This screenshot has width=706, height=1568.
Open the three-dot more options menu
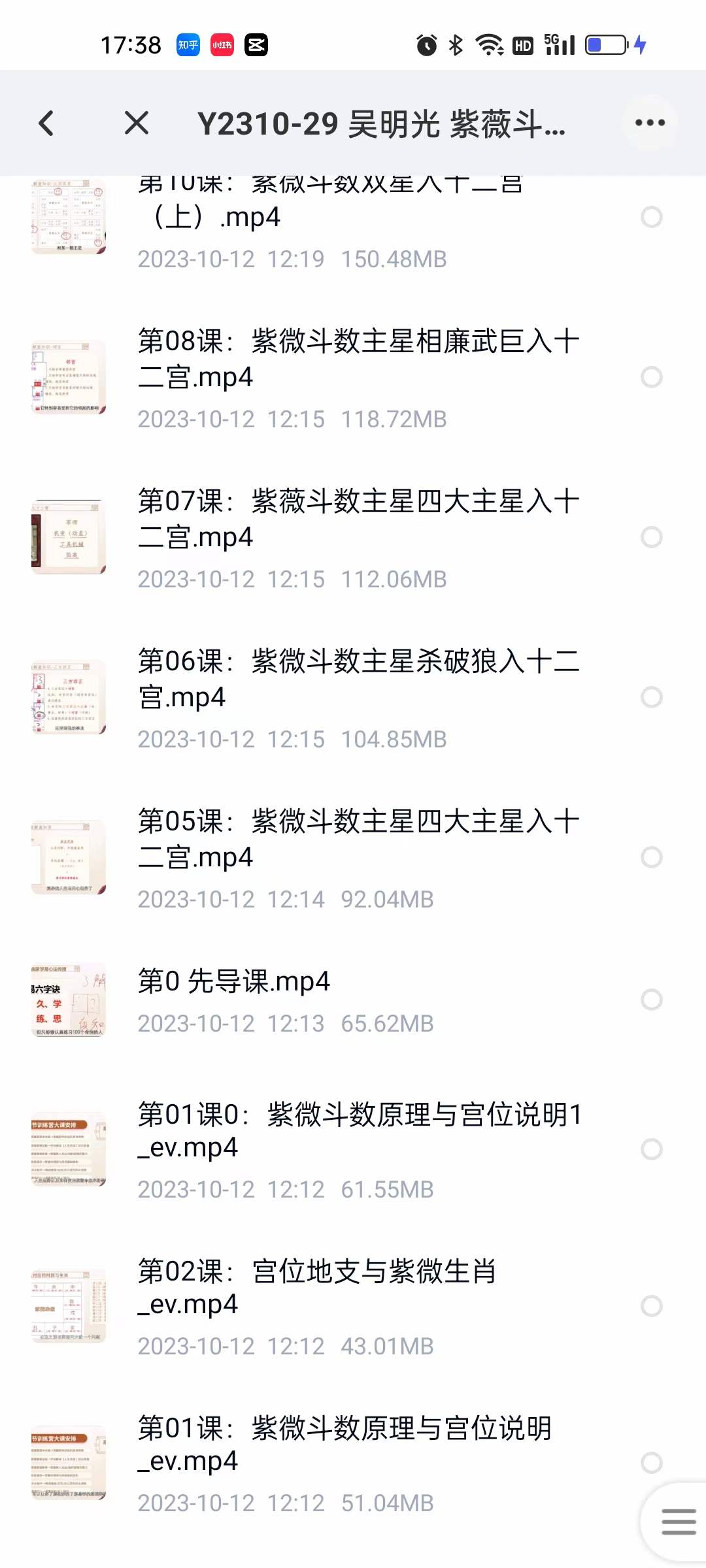click(x=649, y=123)
